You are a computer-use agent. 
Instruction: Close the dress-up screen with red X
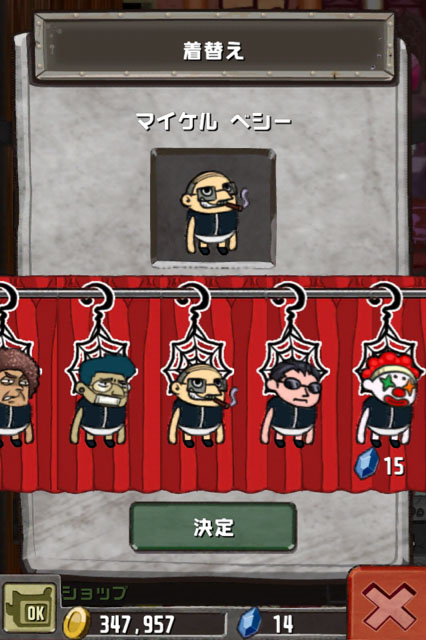[388, 605]
